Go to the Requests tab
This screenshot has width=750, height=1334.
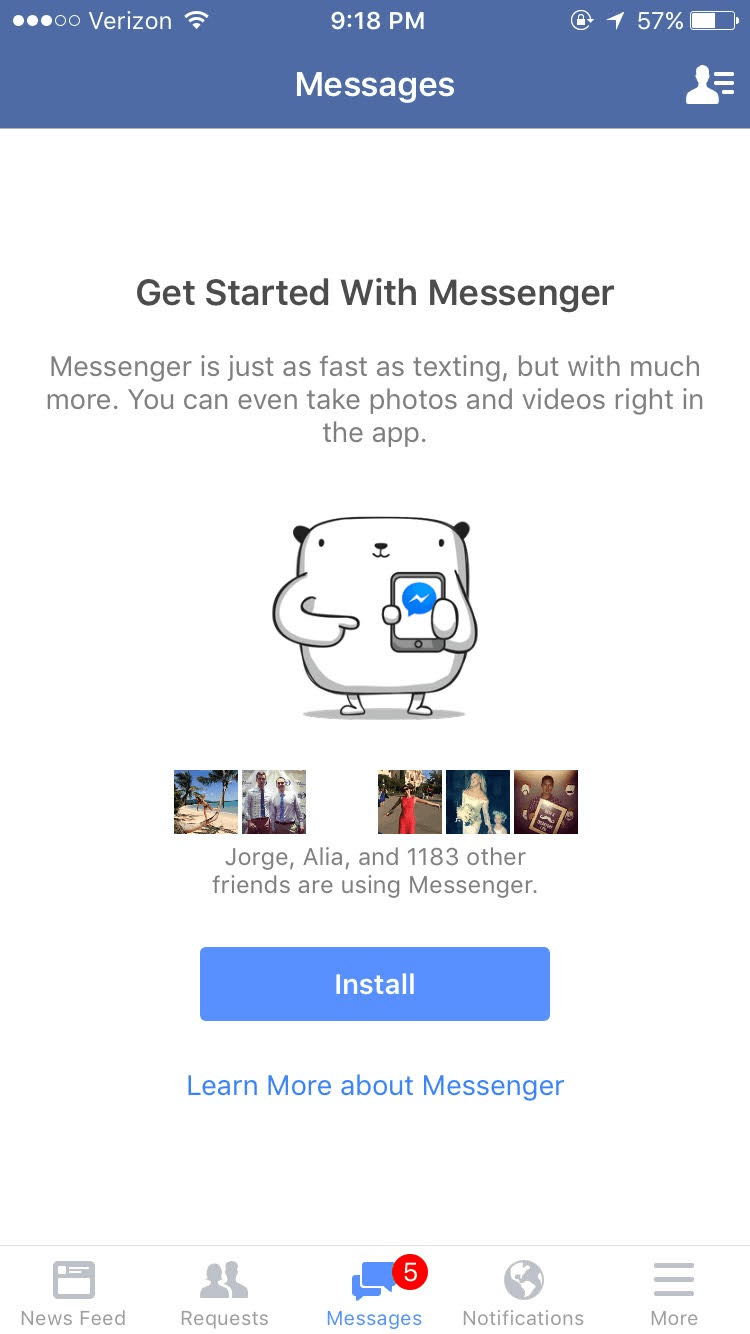tap(224, 1292)
